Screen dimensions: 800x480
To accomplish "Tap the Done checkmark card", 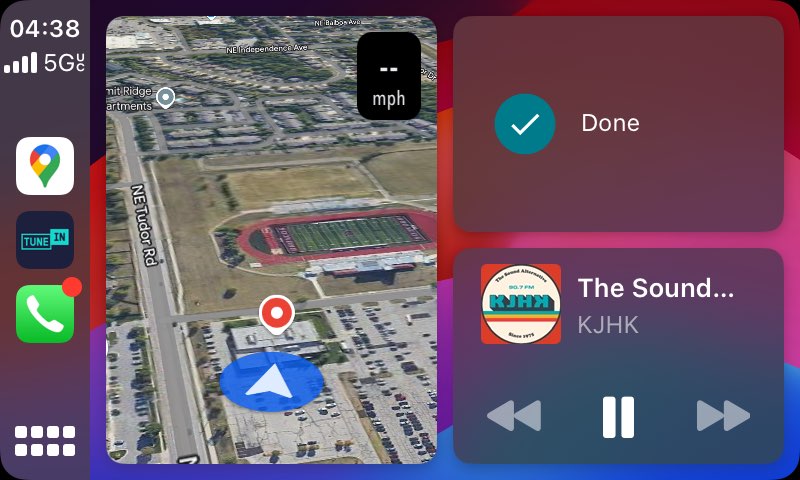I will pos(618,124).
